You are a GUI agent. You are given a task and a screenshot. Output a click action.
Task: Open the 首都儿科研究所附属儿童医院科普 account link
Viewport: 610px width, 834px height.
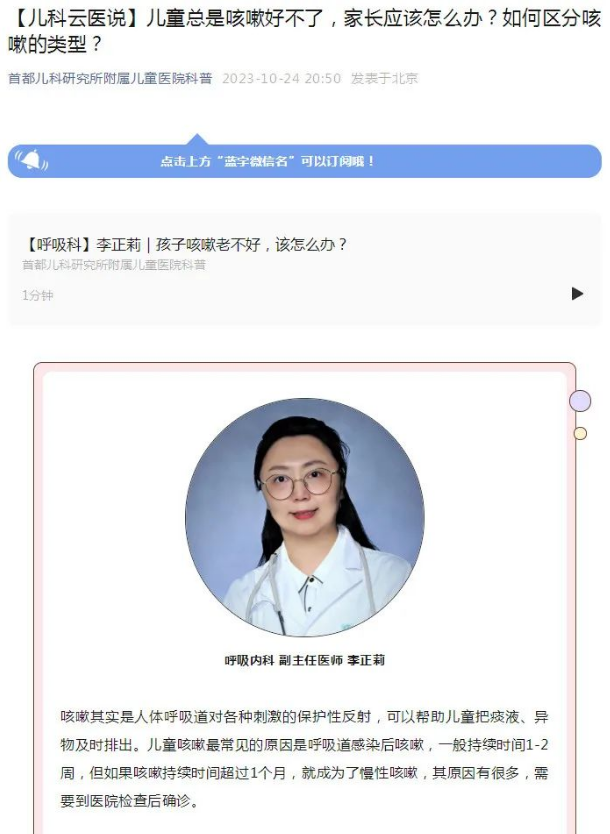pyautogui.click(x=110, y=78)
